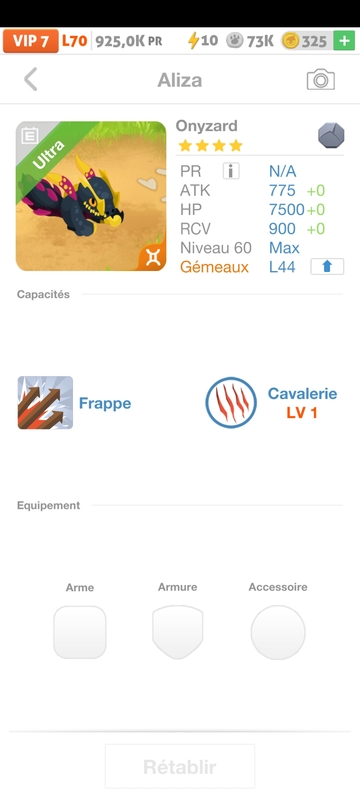This screenshot has width=360, height=800.
Task: Select the empty Armure slot
Action: coord(177,632)
